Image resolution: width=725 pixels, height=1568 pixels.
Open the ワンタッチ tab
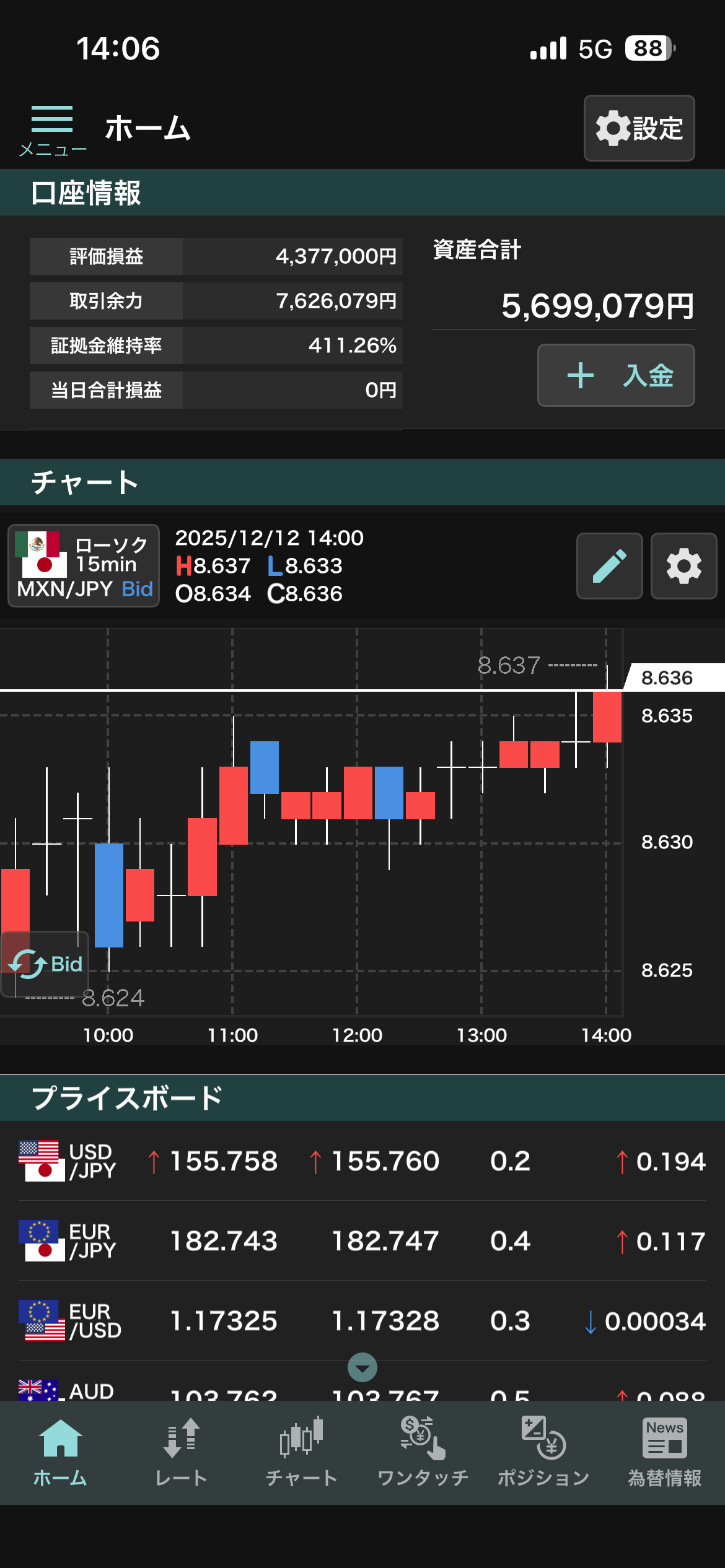[x=423, y=1452]
